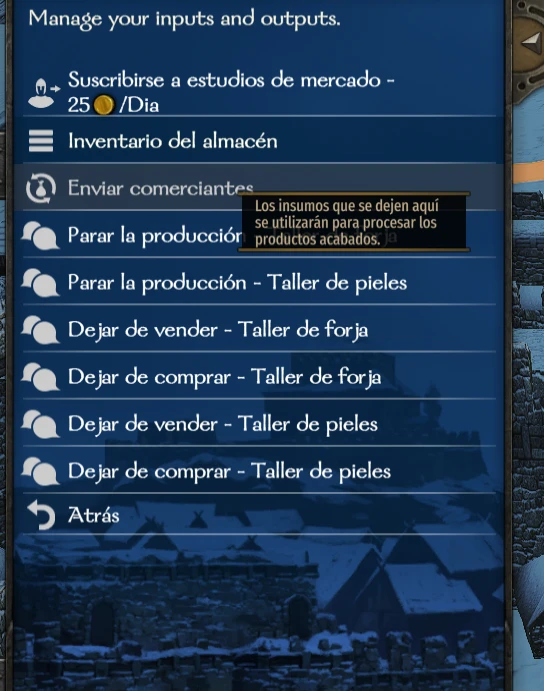
Task: Select Parar la producción option behind tooltip
Action: coord(132,235)
